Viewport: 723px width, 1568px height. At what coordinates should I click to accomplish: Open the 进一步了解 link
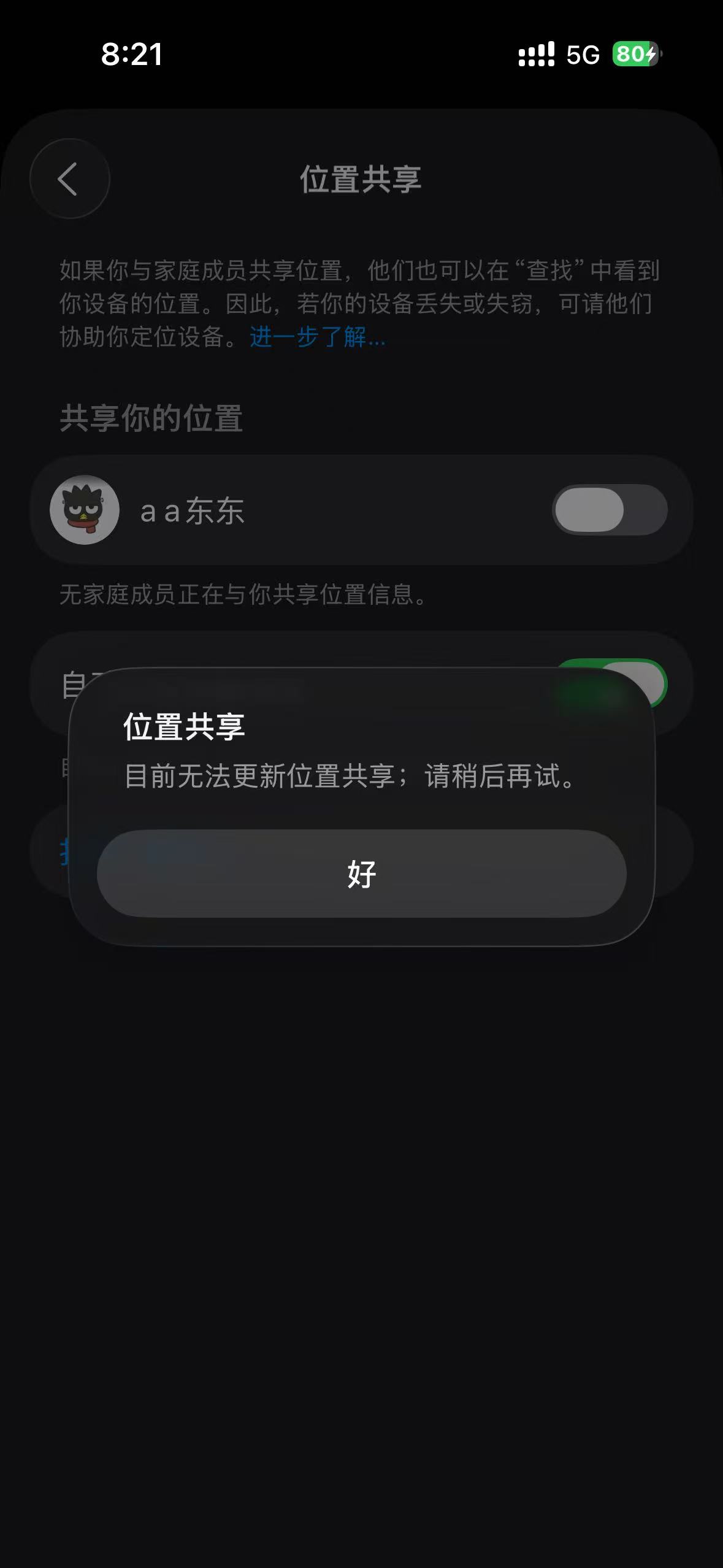click(317, 337)
